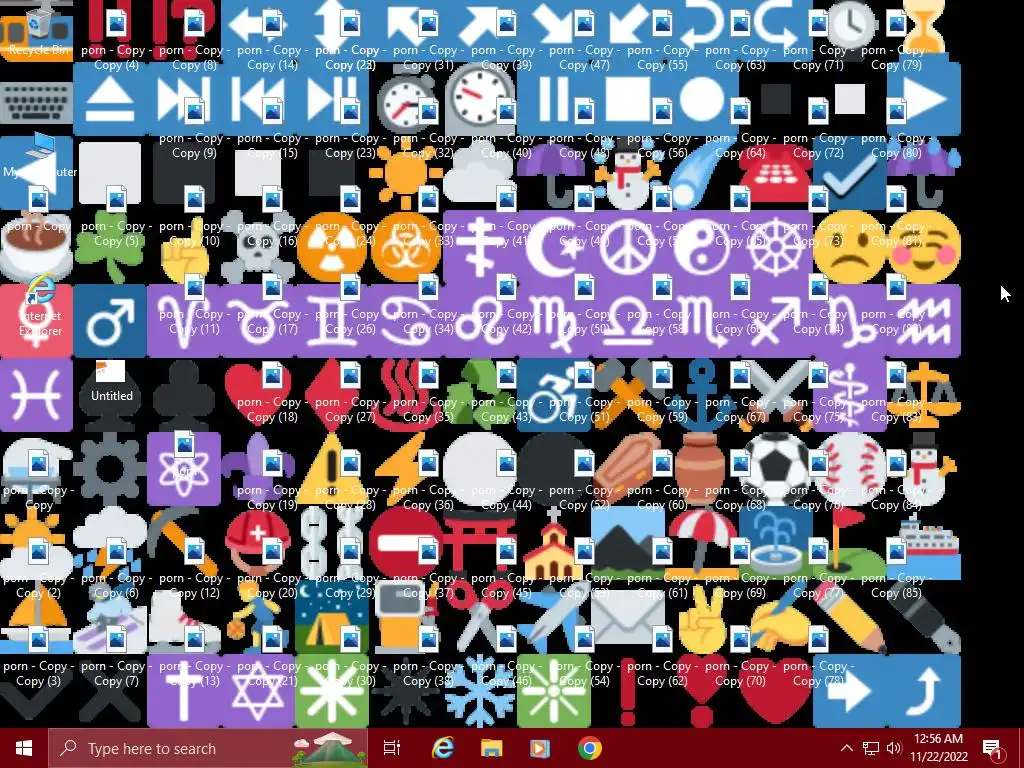The height and width of the screenshot is (768, 1024).
Task: Open the volume control in the tray
Action: point(894,748)
